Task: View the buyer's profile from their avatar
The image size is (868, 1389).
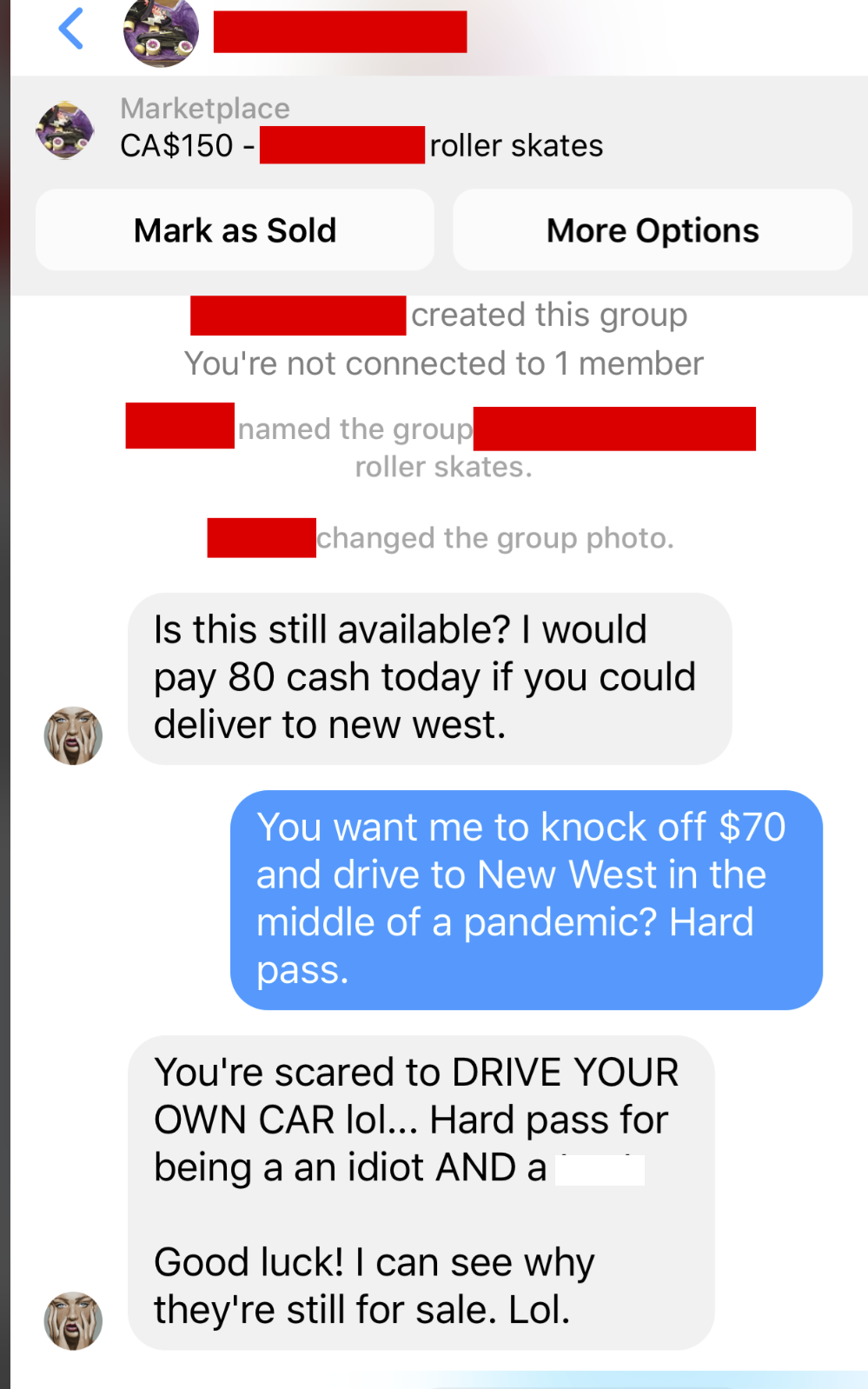Action: pos(73,1320)
